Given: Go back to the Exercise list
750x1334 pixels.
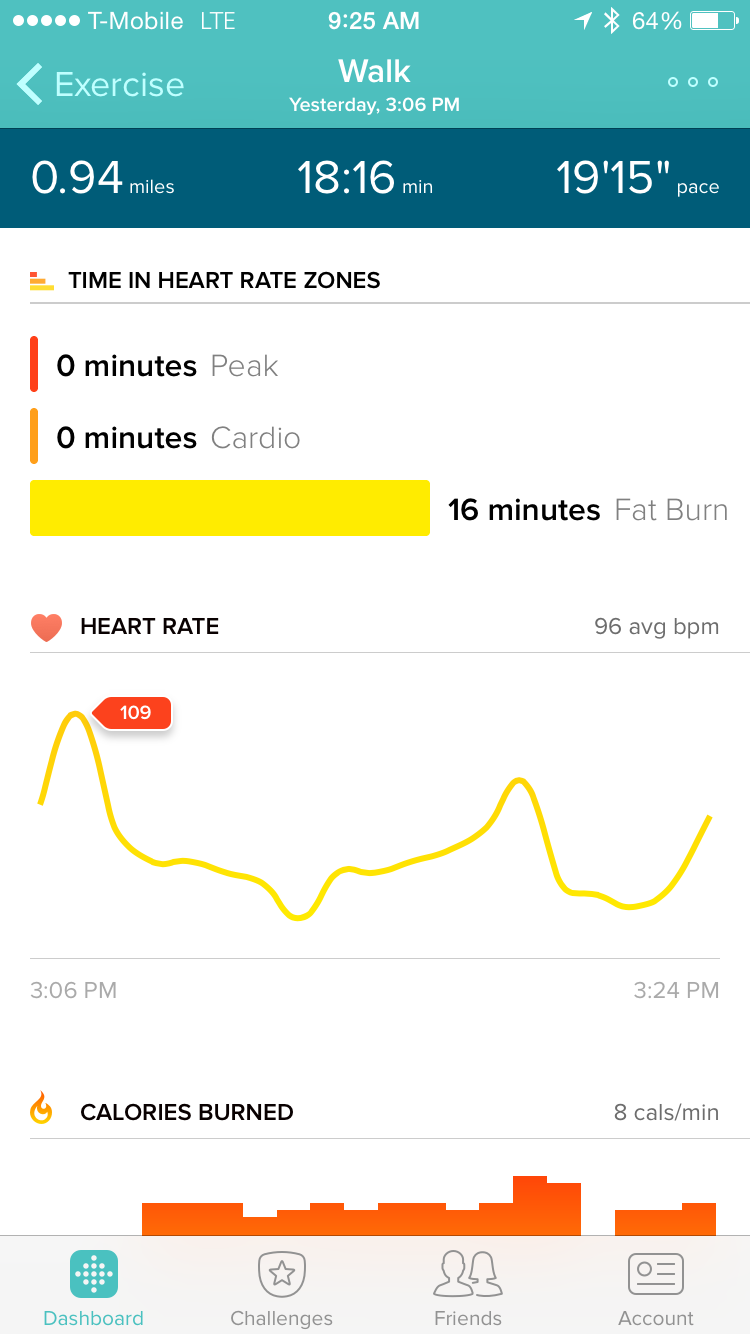Looking at the screenshot, I should [x=100, y=85].
